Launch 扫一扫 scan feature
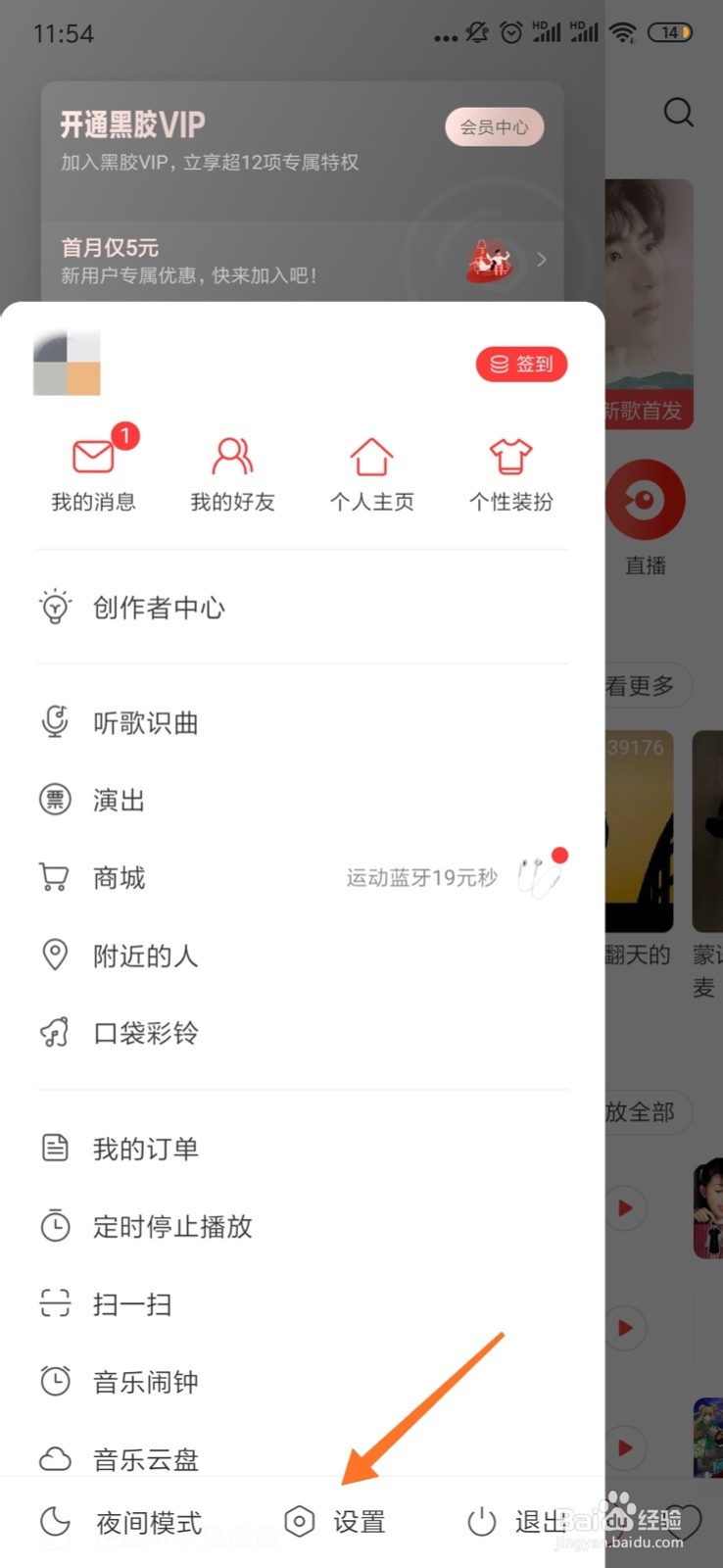 (x=132, y=1304)
